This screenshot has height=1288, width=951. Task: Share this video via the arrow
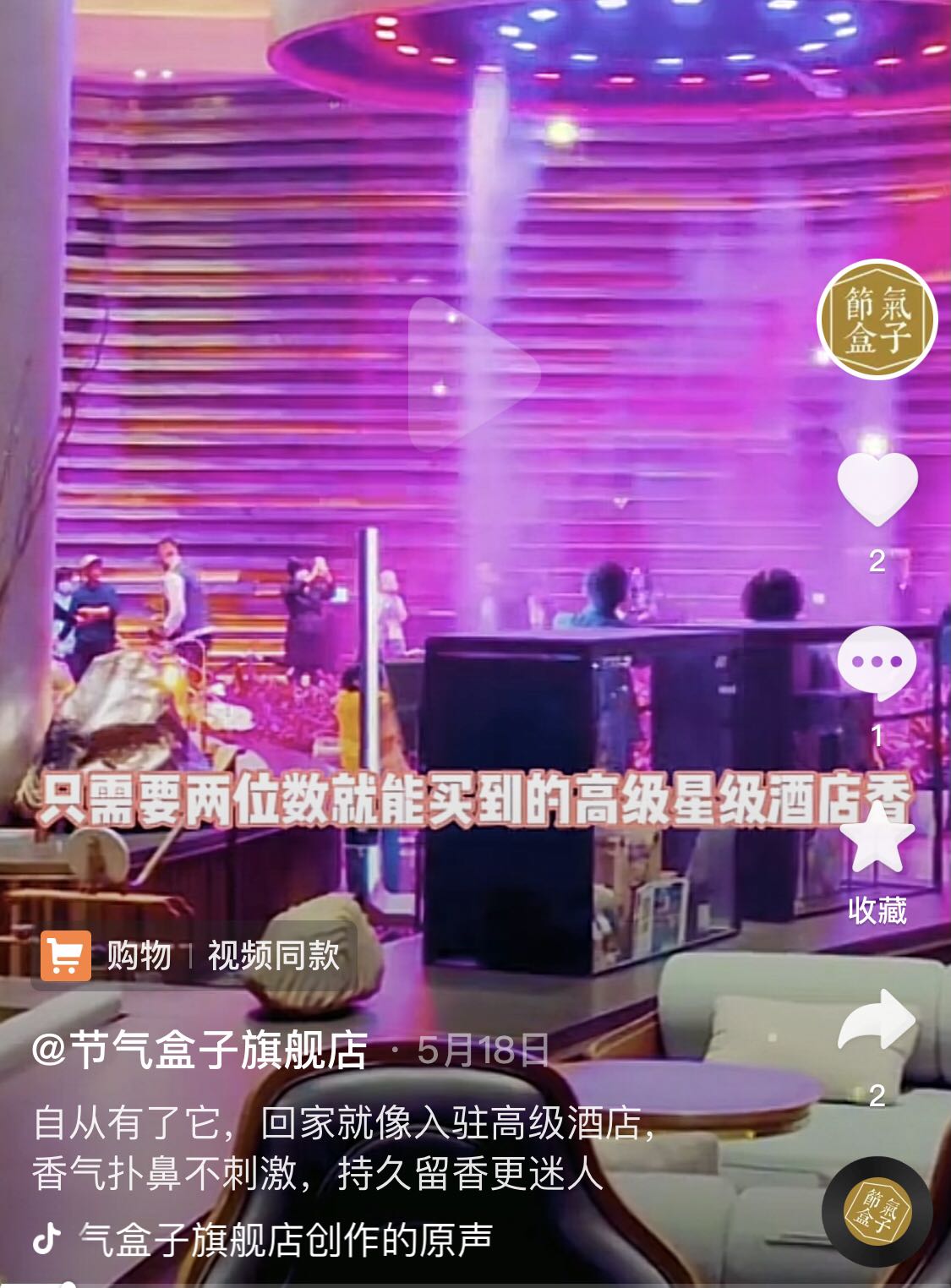(877, 1019)
